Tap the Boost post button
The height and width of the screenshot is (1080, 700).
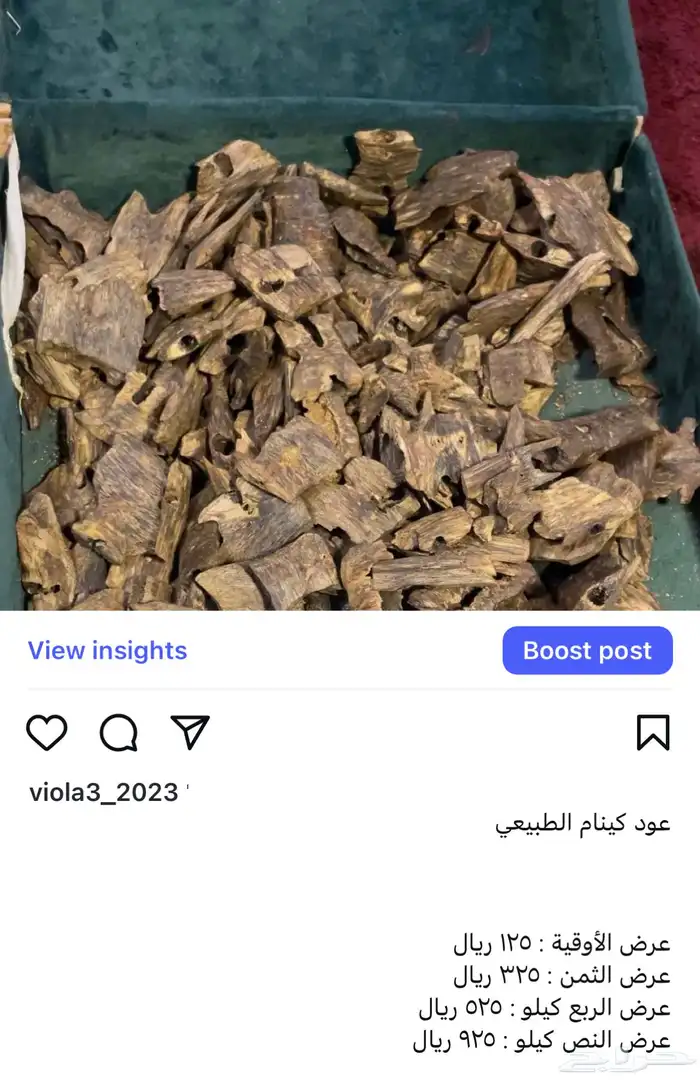(x=587, y=650)
